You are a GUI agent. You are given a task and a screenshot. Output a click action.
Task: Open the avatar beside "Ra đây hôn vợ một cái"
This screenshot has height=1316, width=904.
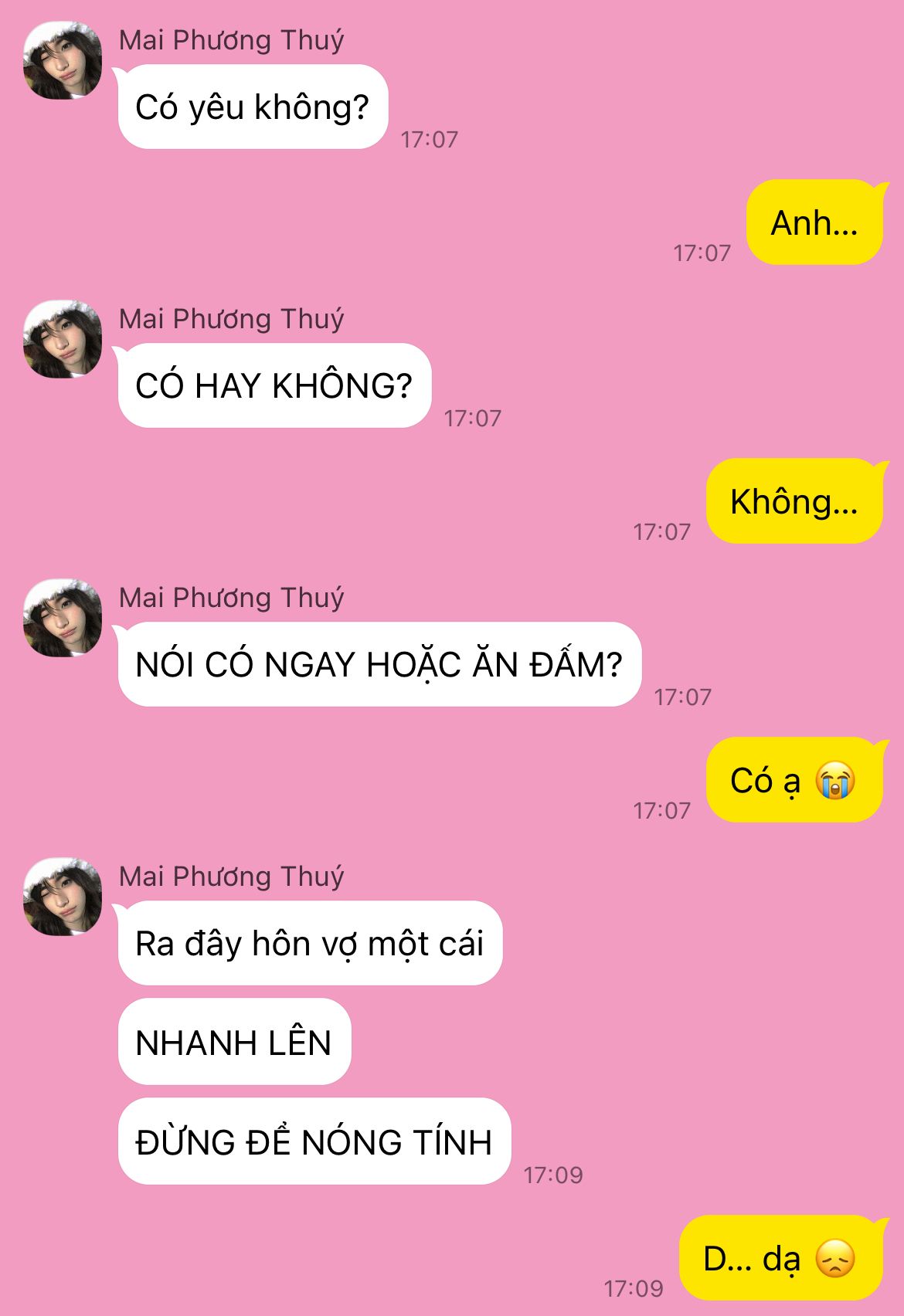63,897
